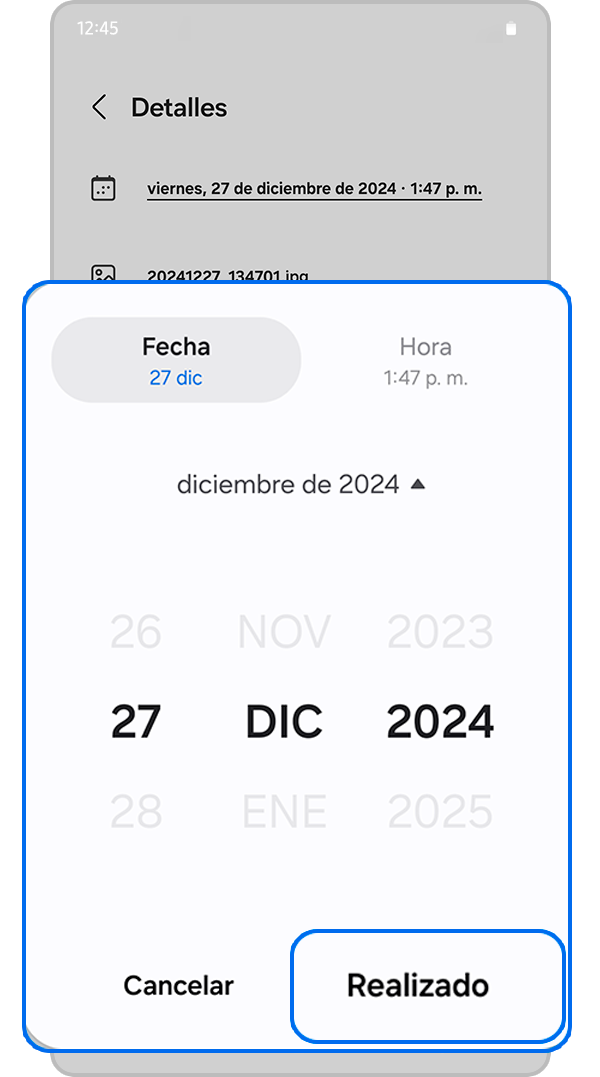The width and height of the screenshot is (600, 1077).
Task: Pick ENE in the month wheel
Action: tap(284, 811)
